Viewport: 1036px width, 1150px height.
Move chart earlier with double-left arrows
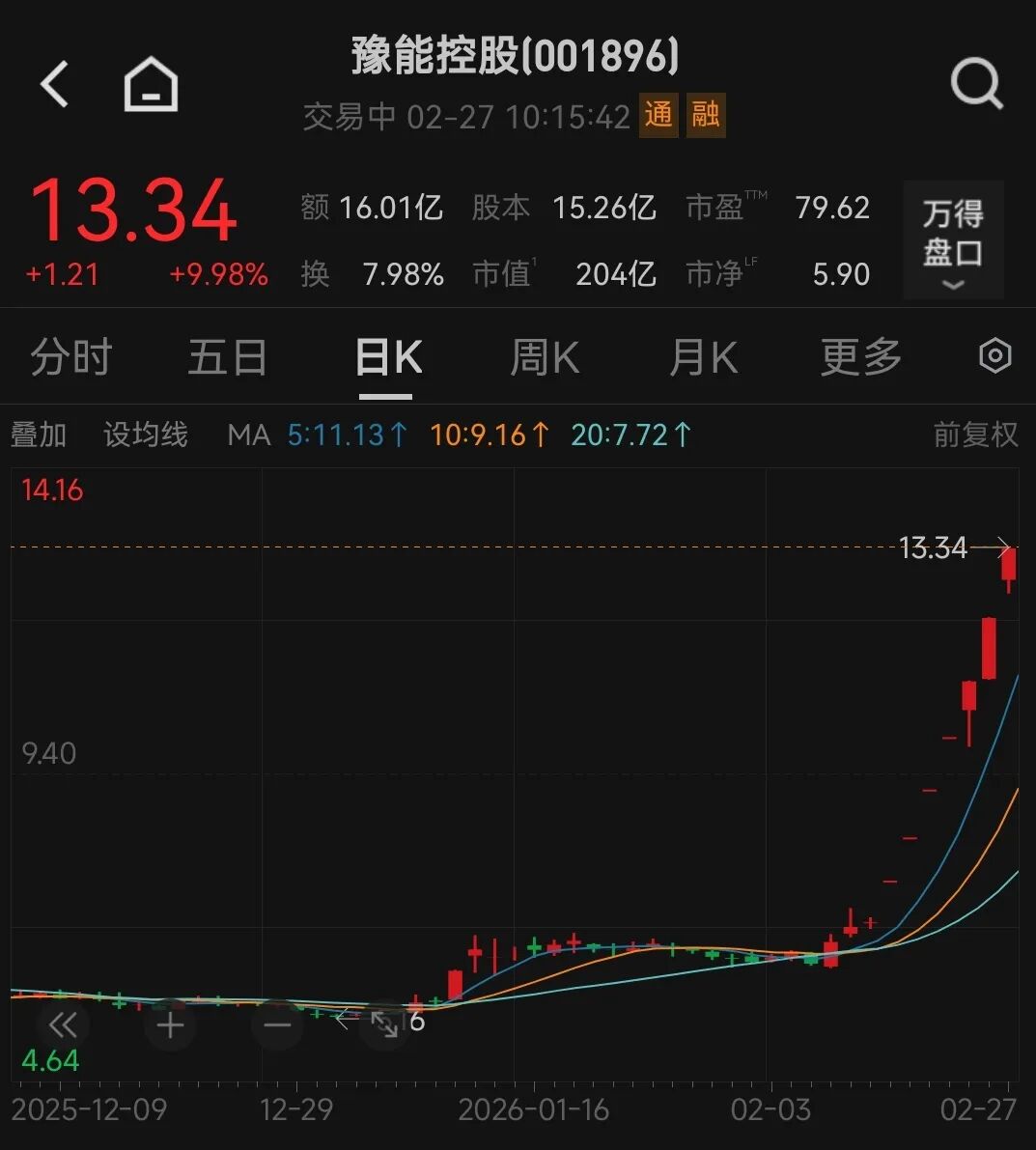point(63,1024)
